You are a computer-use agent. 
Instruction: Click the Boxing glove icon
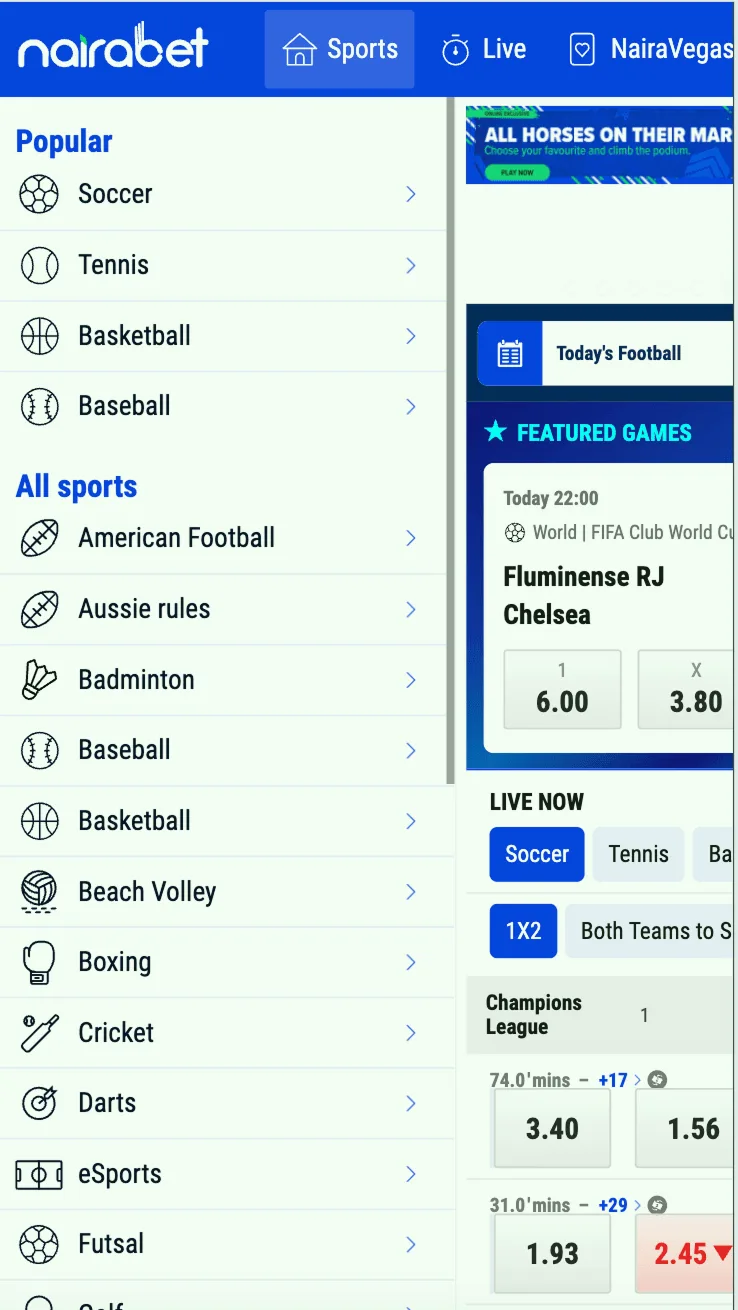pyautogui.click(x=38, y=961)
